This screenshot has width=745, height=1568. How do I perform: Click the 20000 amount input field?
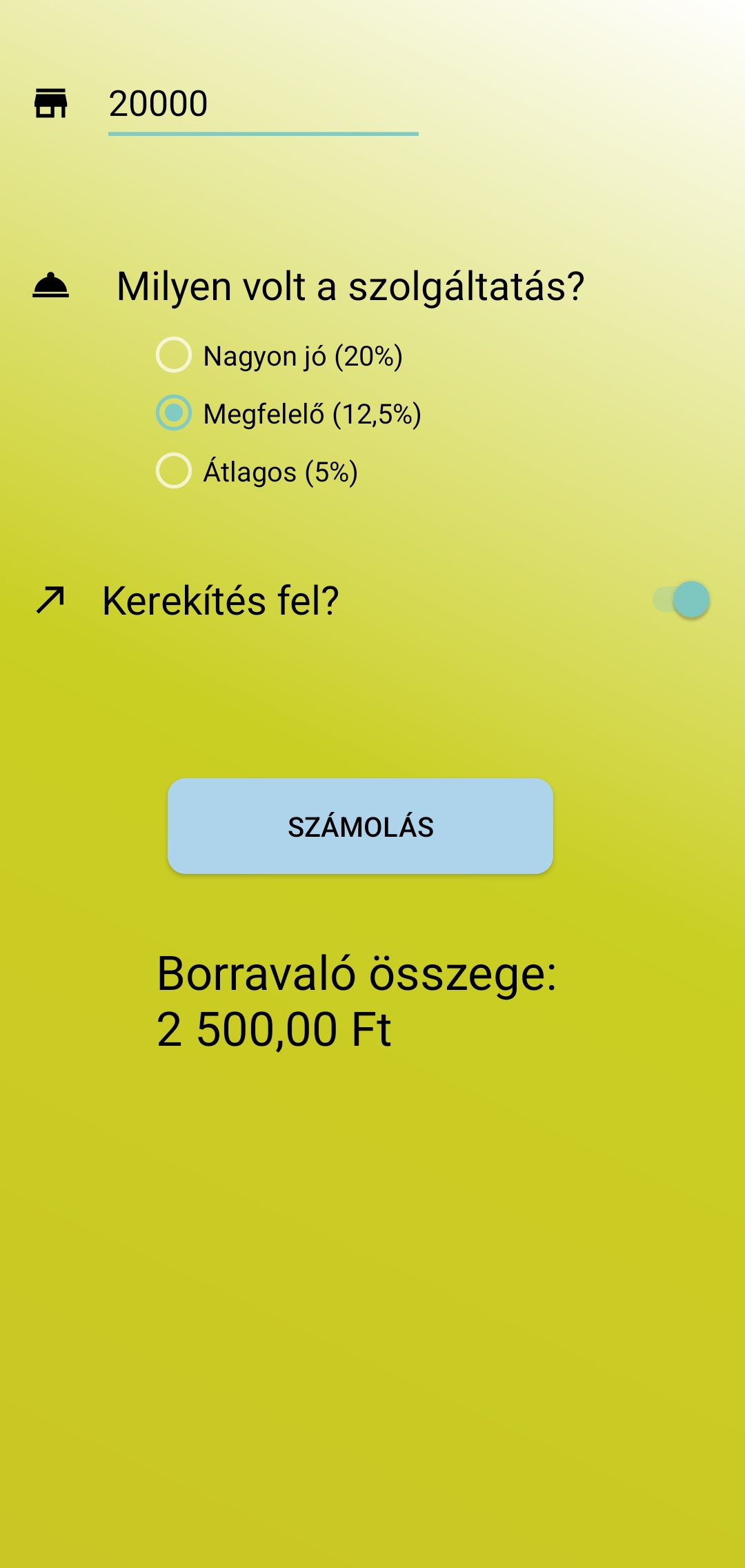point(262,103)
